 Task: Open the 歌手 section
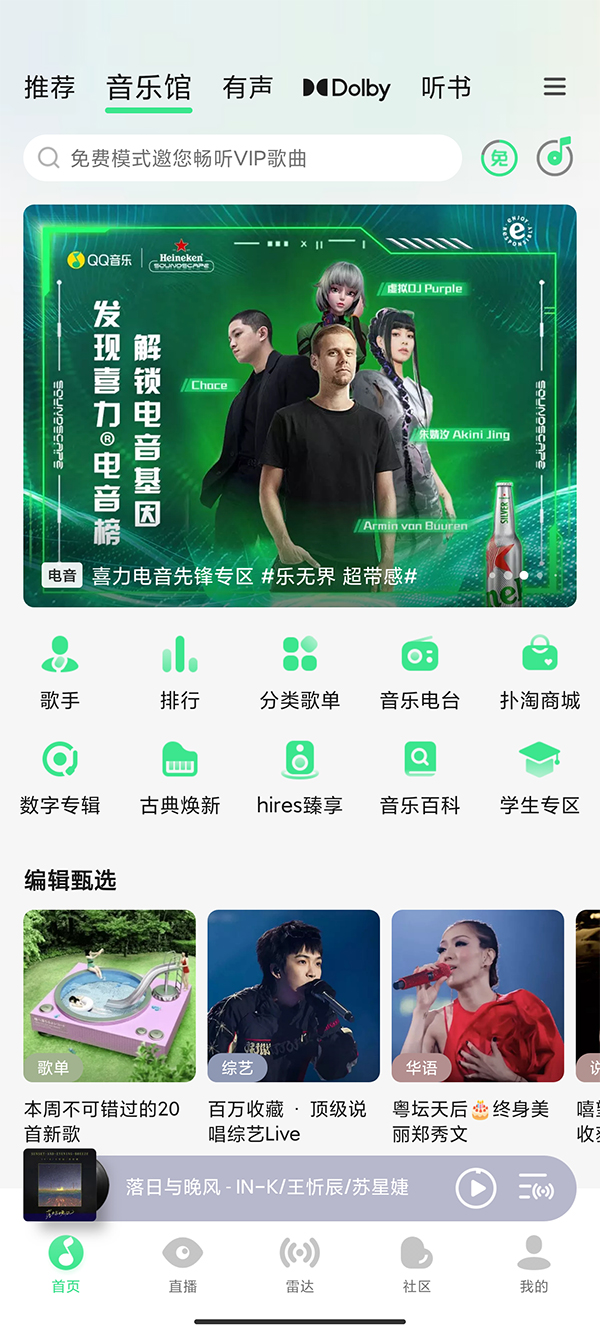(60, 671)
